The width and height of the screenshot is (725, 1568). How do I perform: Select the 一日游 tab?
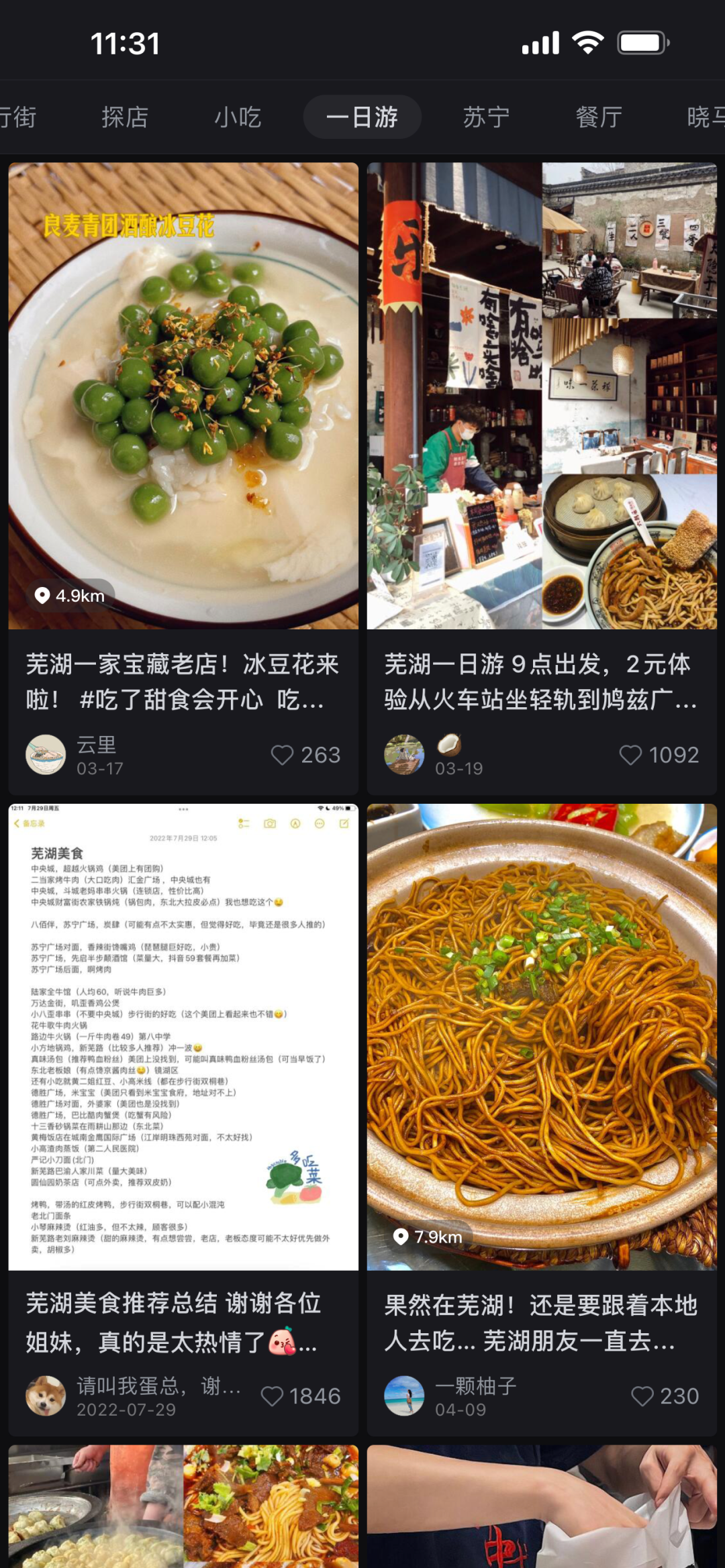click(x=362, y=117)
